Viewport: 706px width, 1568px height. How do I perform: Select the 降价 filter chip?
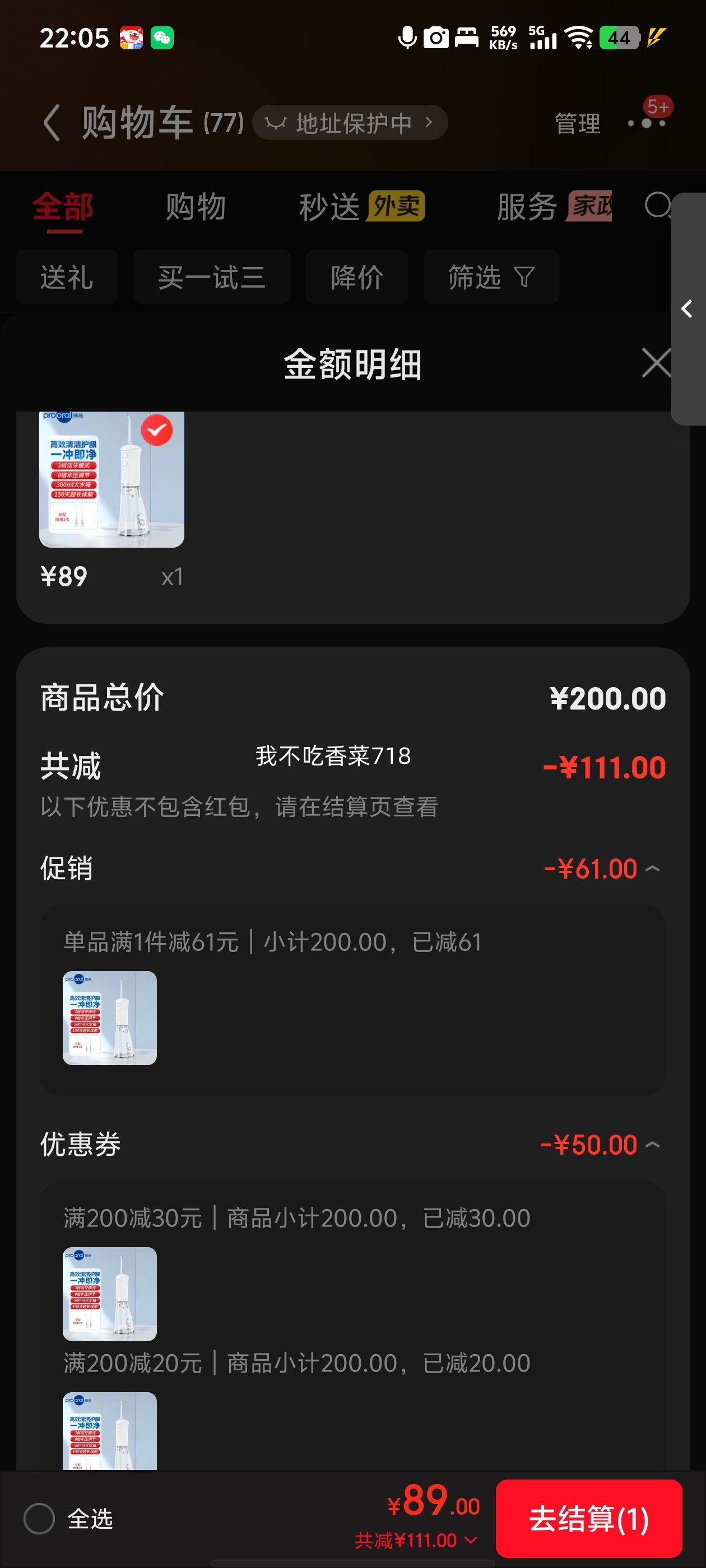357,278
